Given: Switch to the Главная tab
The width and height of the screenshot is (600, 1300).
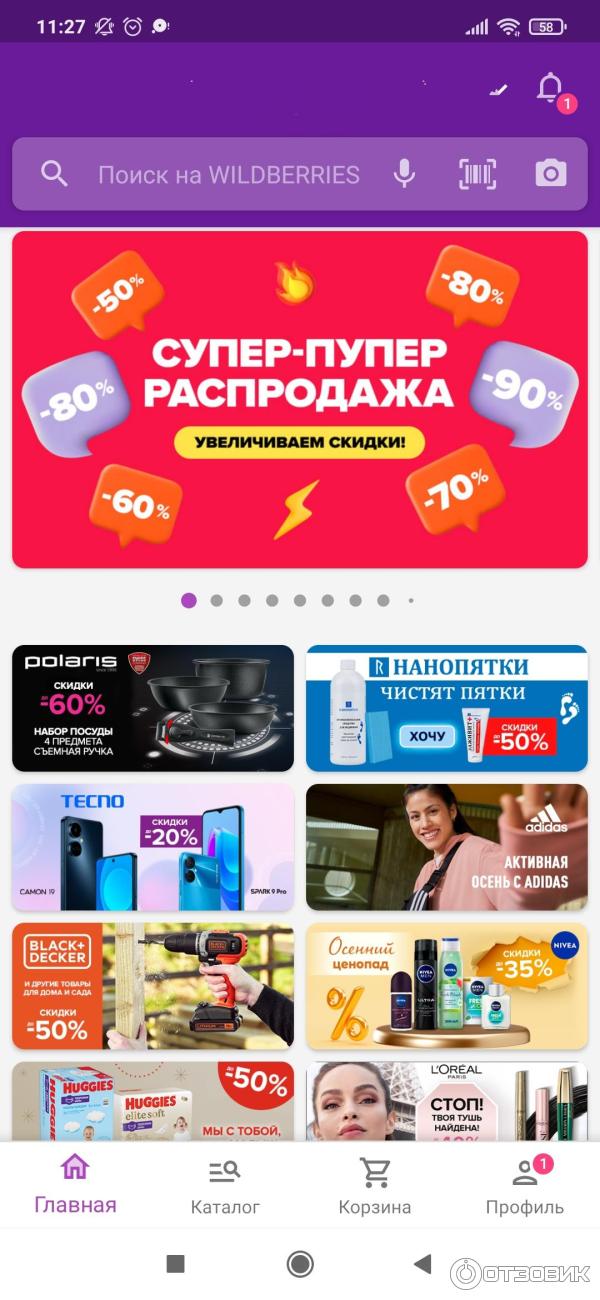Looking at the screenshot, I should pyautogui.click(x=75, y=1185).
